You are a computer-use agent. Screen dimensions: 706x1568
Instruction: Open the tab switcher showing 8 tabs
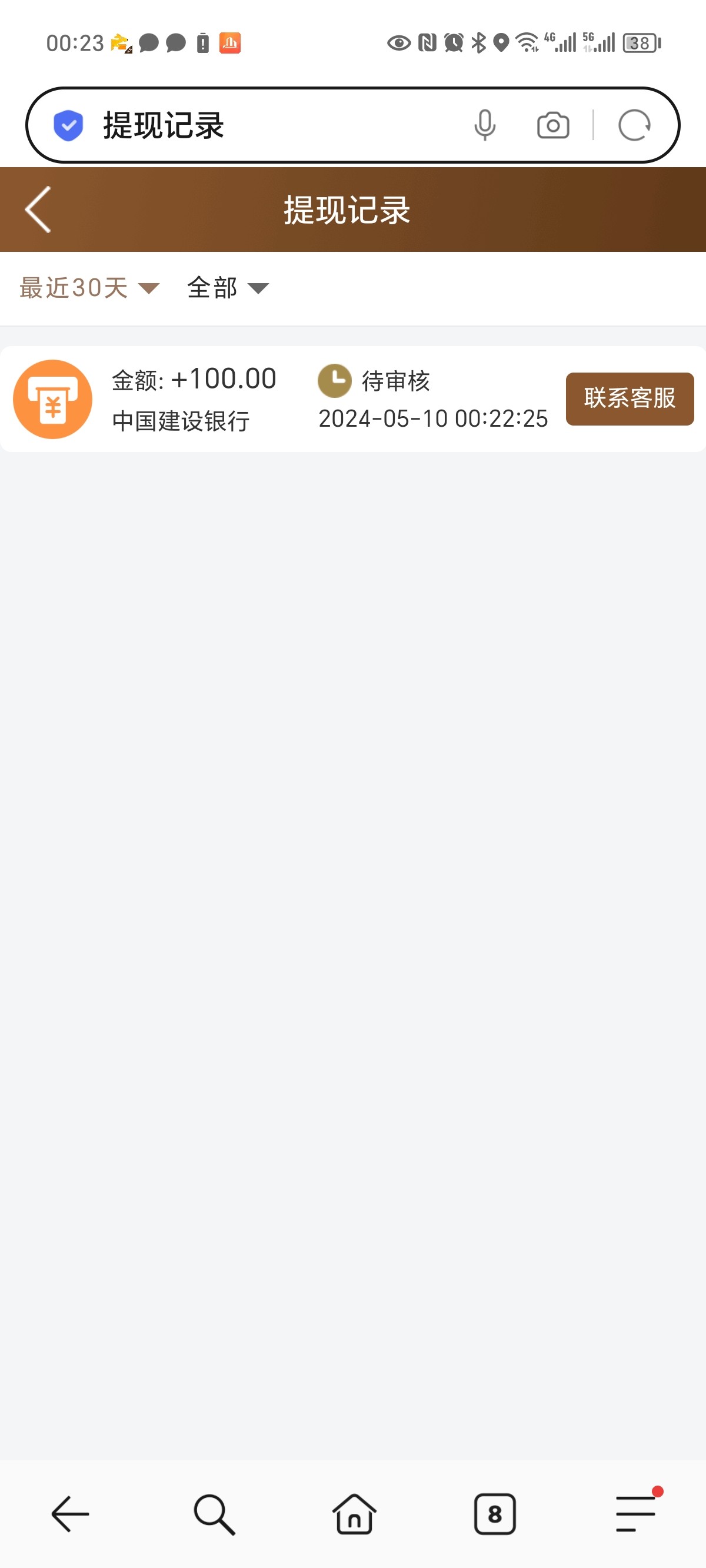tap(494, 1514)
